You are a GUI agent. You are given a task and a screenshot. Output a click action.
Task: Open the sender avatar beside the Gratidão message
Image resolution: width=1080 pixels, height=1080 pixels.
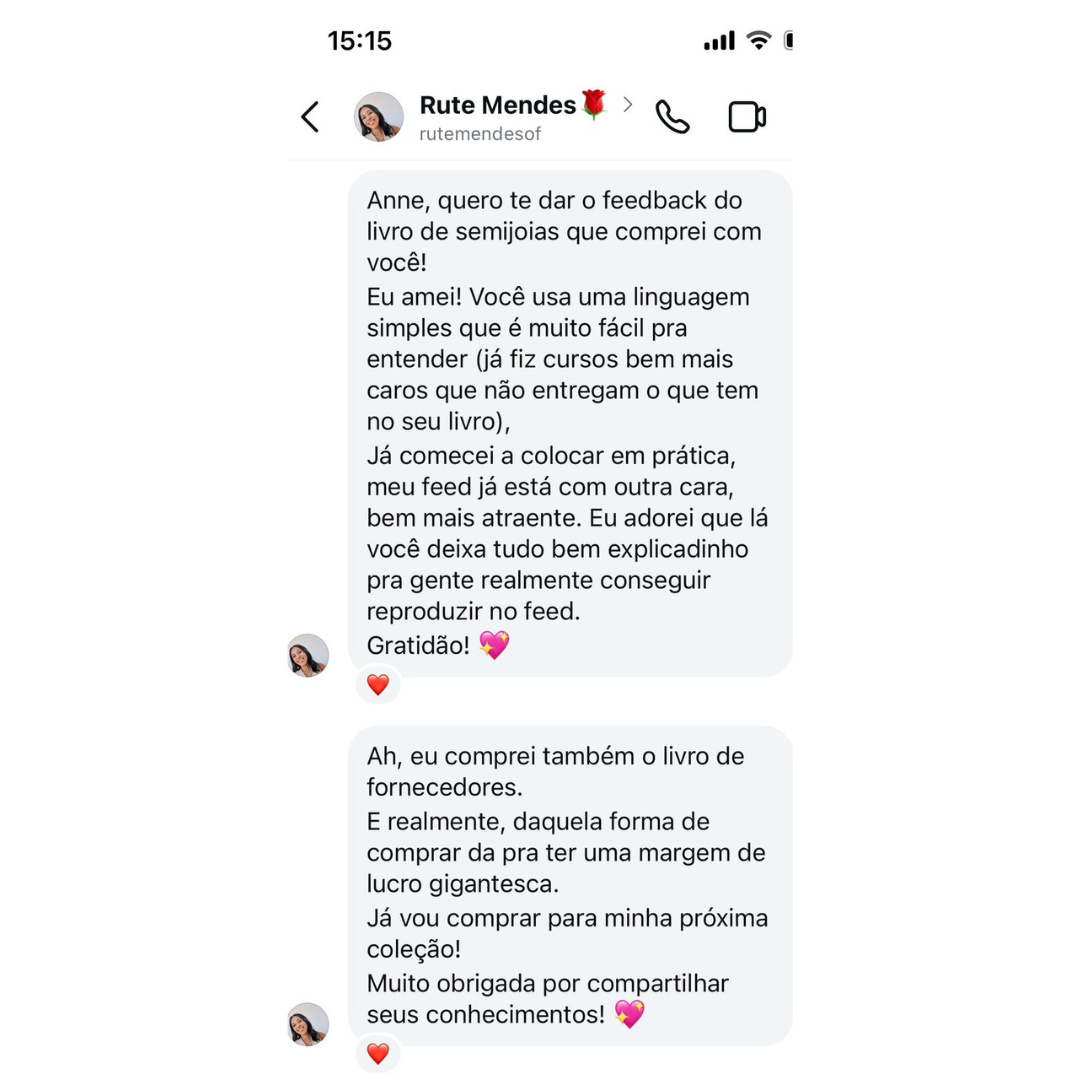pyautogui.click(x=308, y=656)
